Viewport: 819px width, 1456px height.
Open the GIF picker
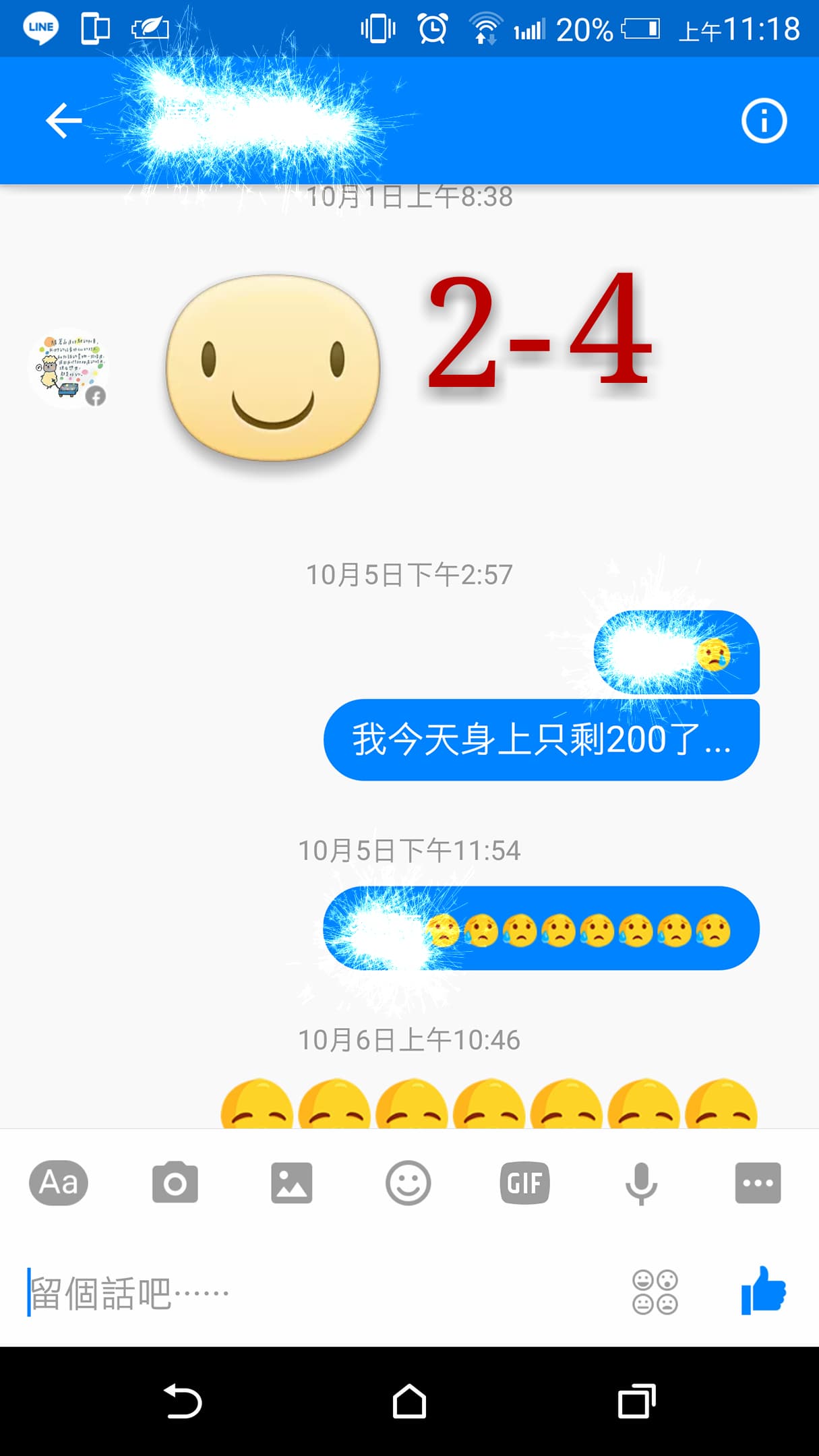click(x=524, y=1182)
